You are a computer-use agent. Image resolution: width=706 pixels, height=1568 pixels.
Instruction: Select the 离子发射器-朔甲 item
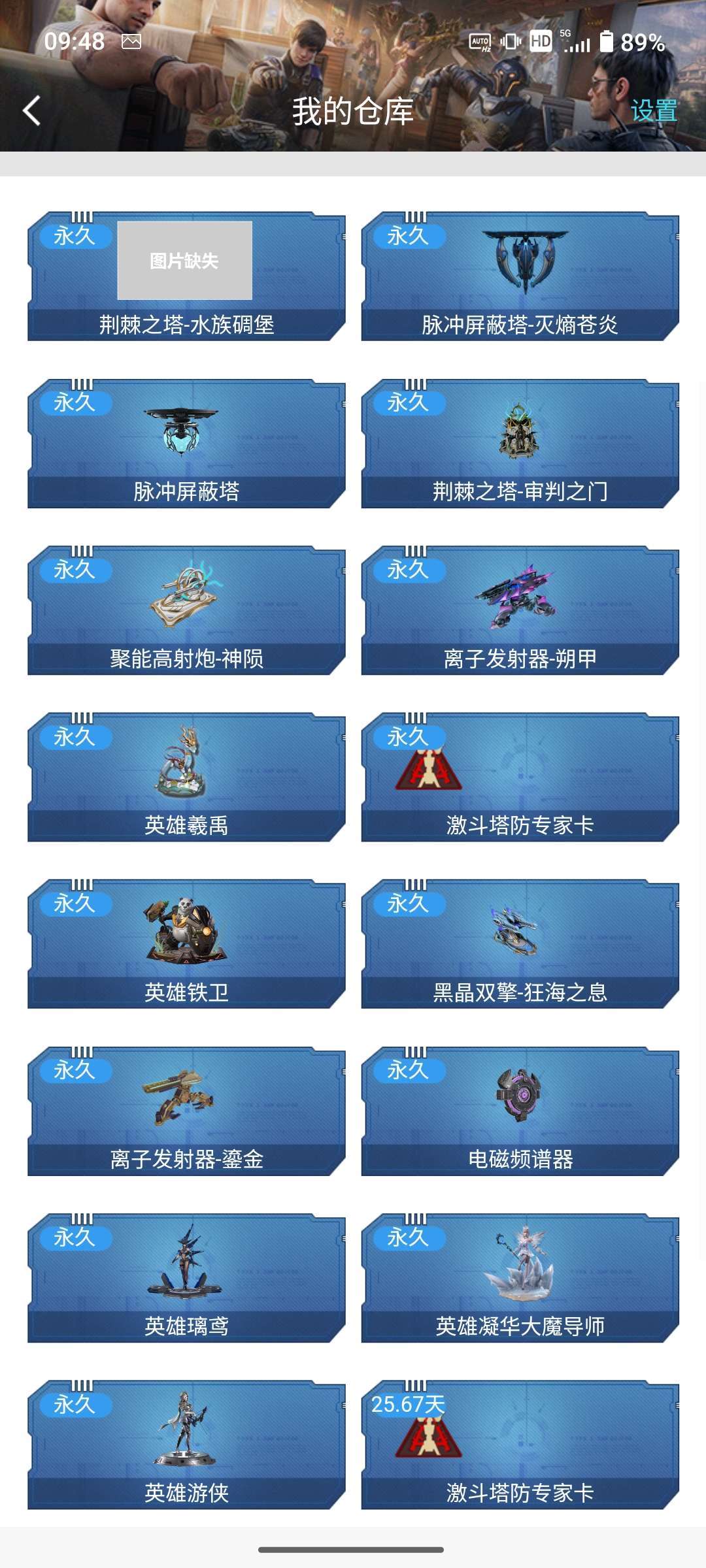pos(520,610)
